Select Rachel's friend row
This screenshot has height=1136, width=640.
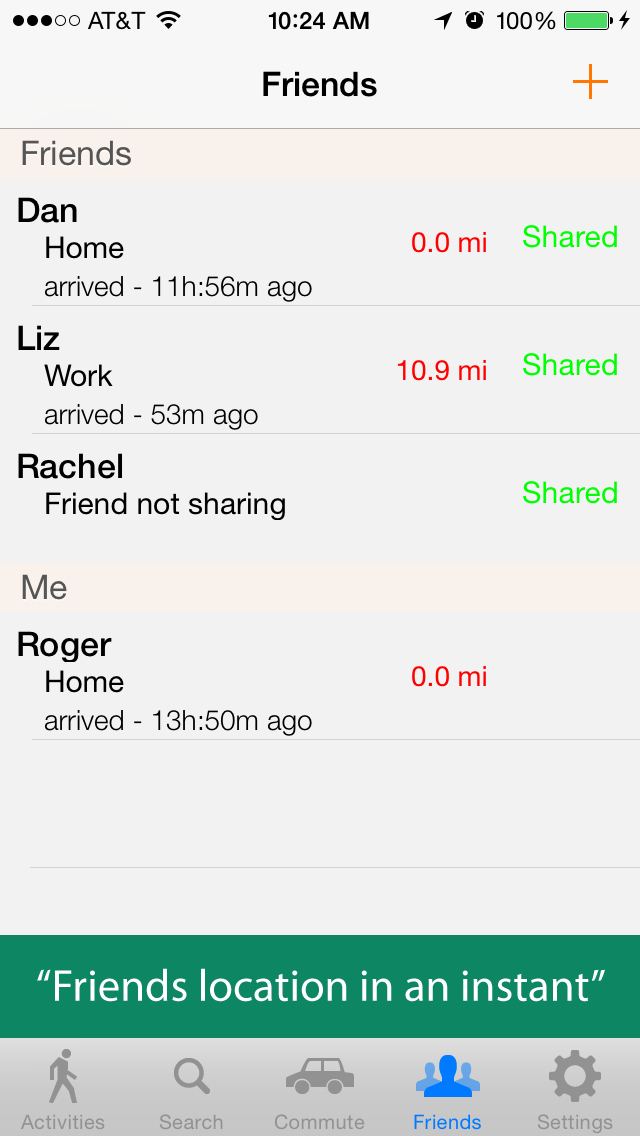[x=320, y=497]
